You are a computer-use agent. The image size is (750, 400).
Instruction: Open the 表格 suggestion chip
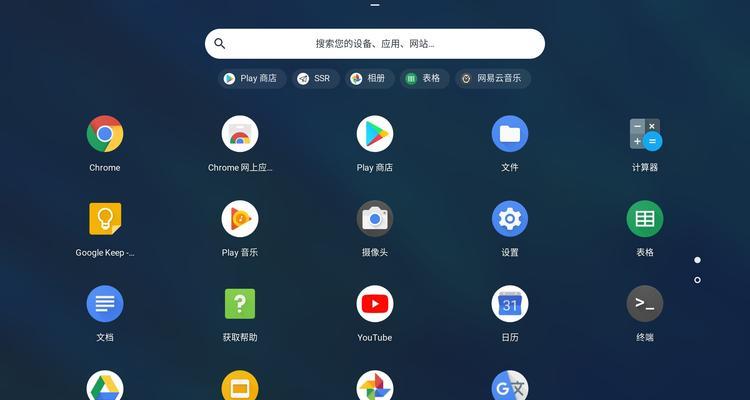pos(423,78)
